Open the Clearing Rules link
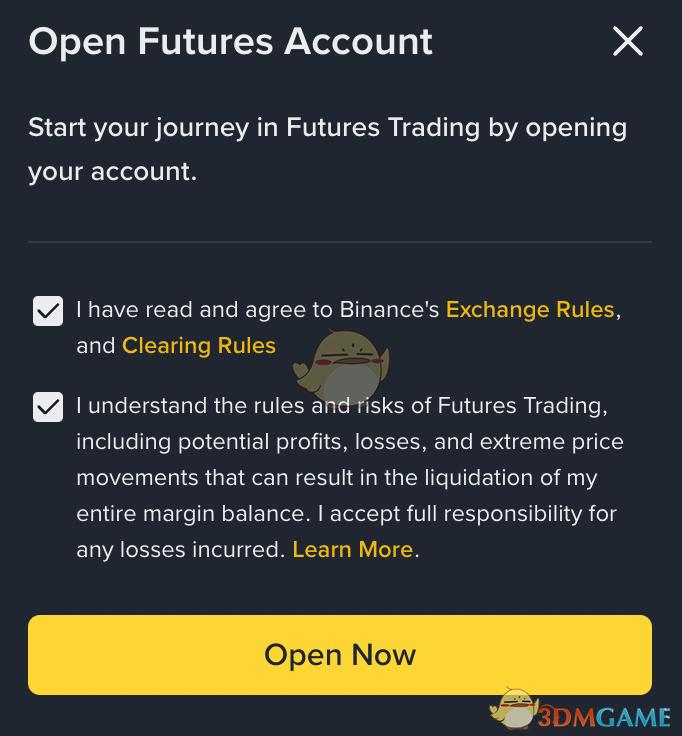This screenshot has width=682, height=736. pos(199,346)
